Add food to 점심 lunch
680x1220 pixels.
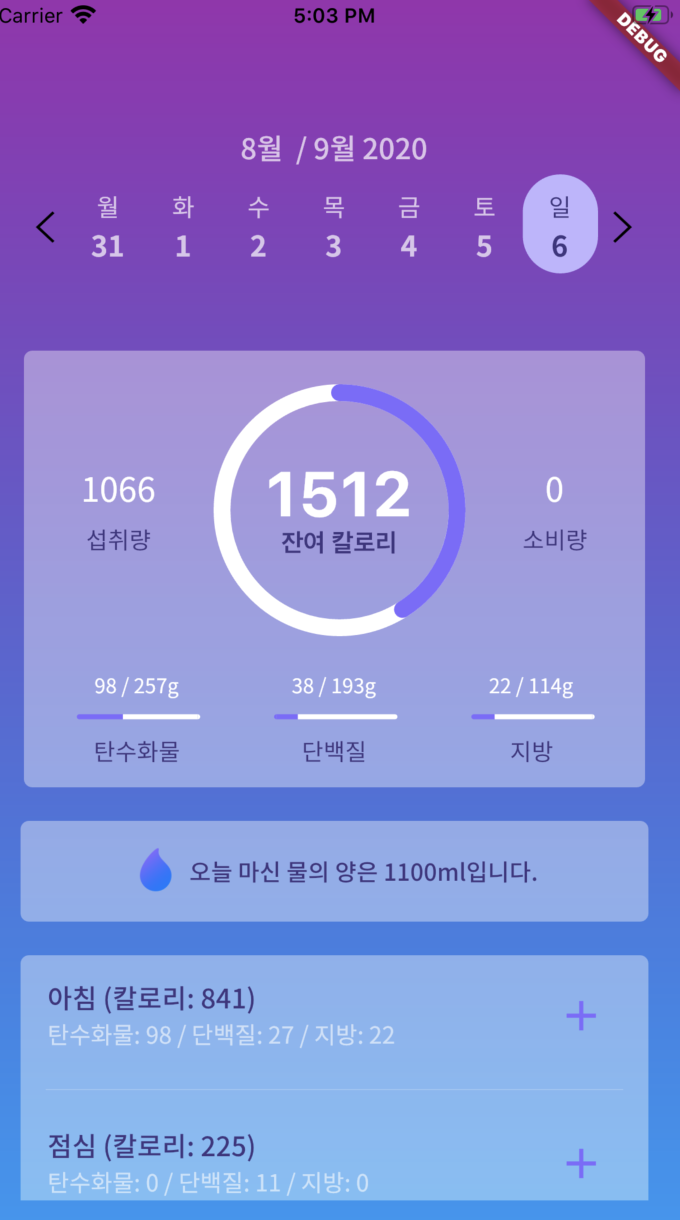tap(581, 1163)
